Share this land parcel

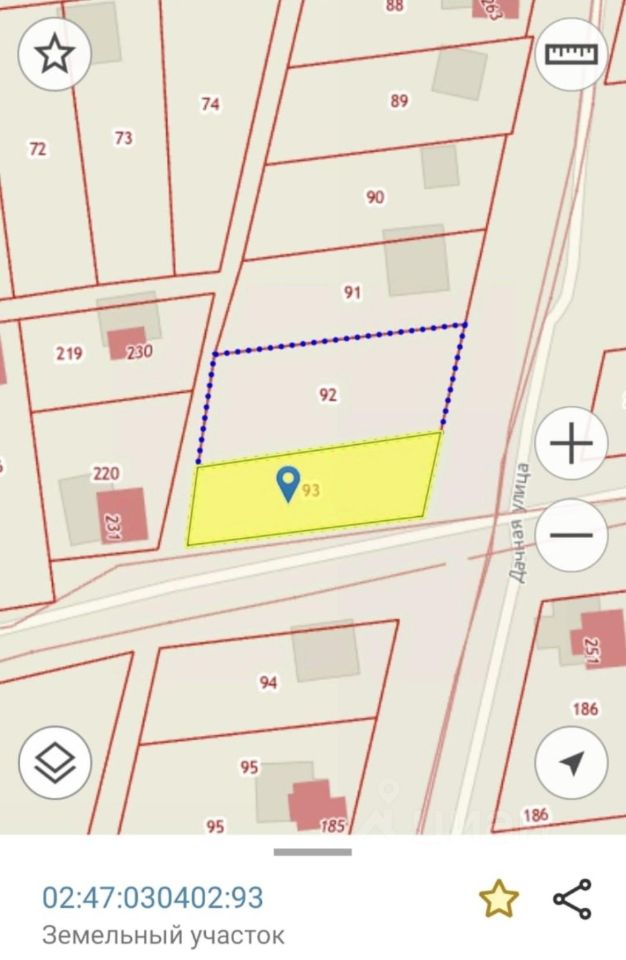click(572, 898)
